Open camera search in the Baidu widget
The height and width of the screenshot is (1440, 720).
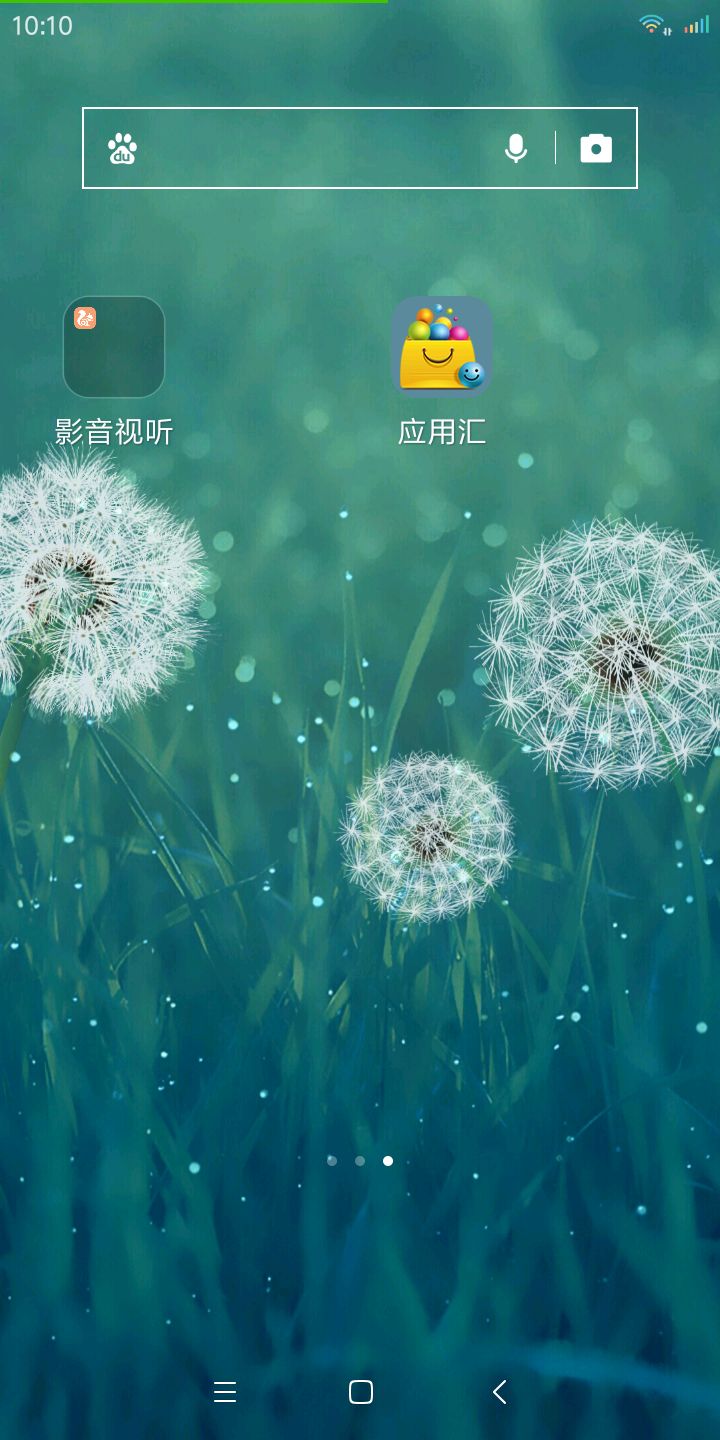596,148
